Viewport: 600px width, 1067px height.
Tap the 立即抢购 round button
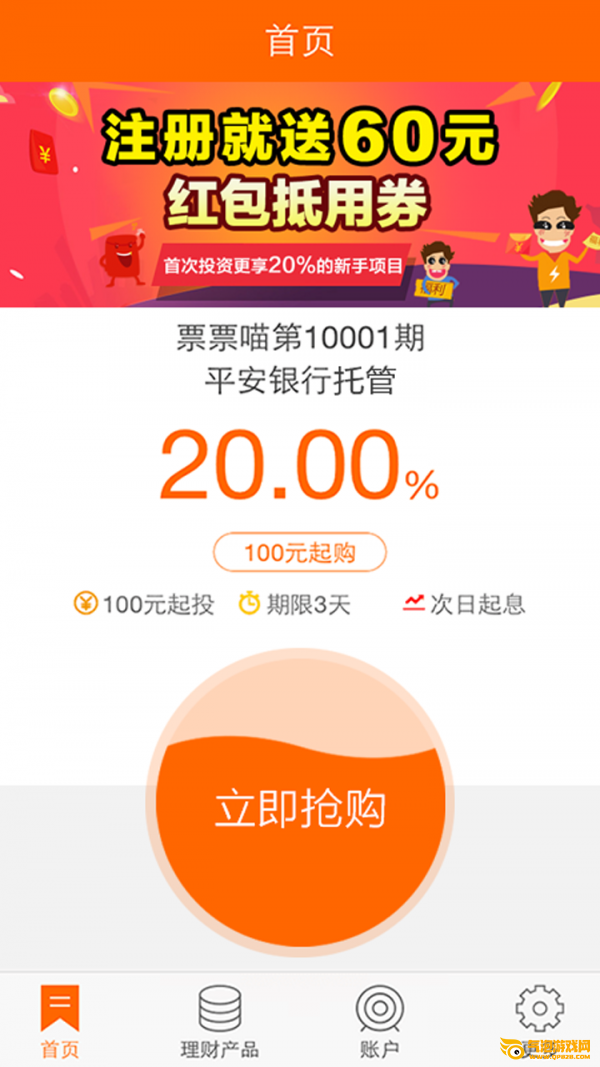point(300,808)
